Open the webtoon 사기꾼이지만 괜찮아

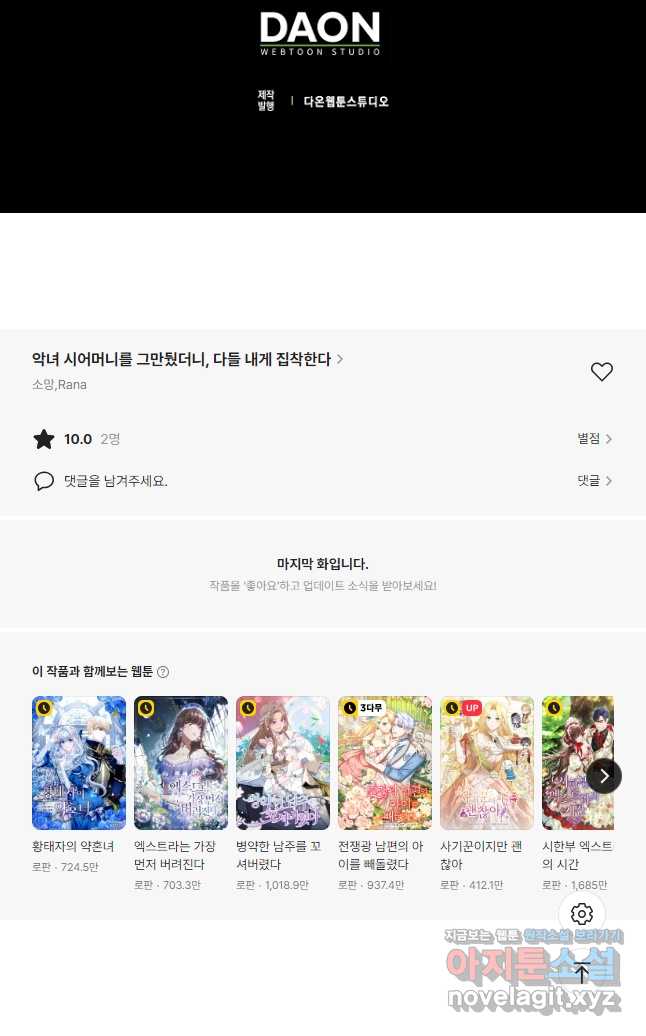[487, 763]
